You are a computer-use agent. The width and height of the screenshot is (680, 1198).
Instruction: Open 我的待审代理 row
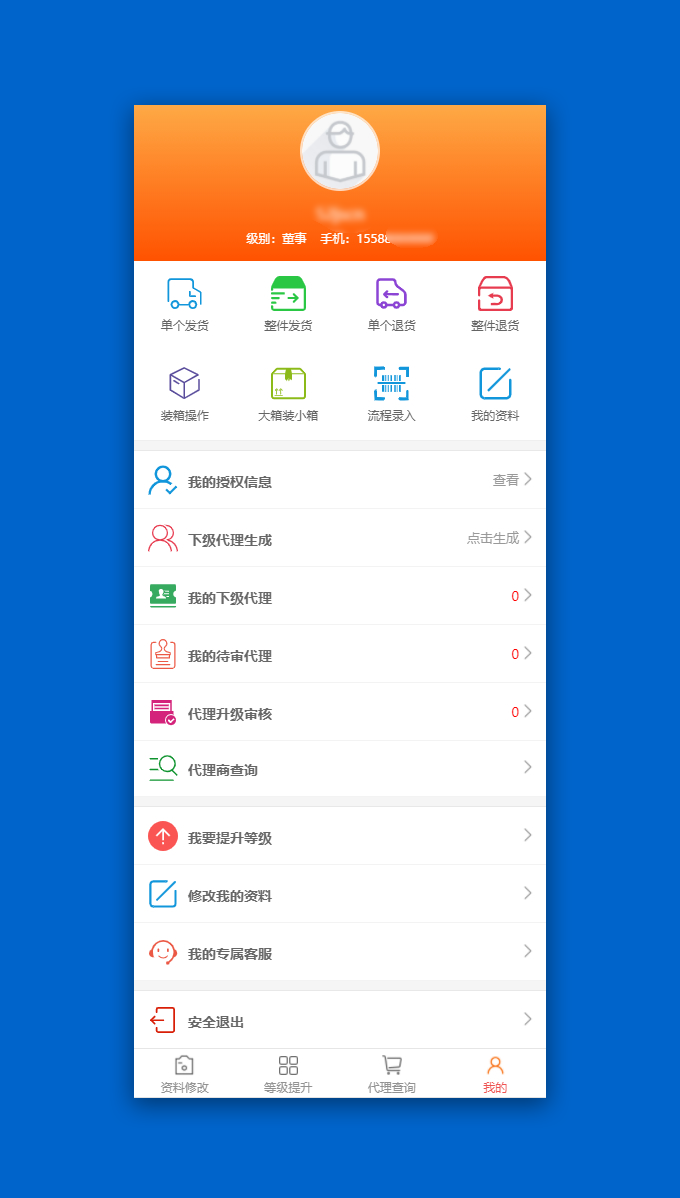coord(340,655)
